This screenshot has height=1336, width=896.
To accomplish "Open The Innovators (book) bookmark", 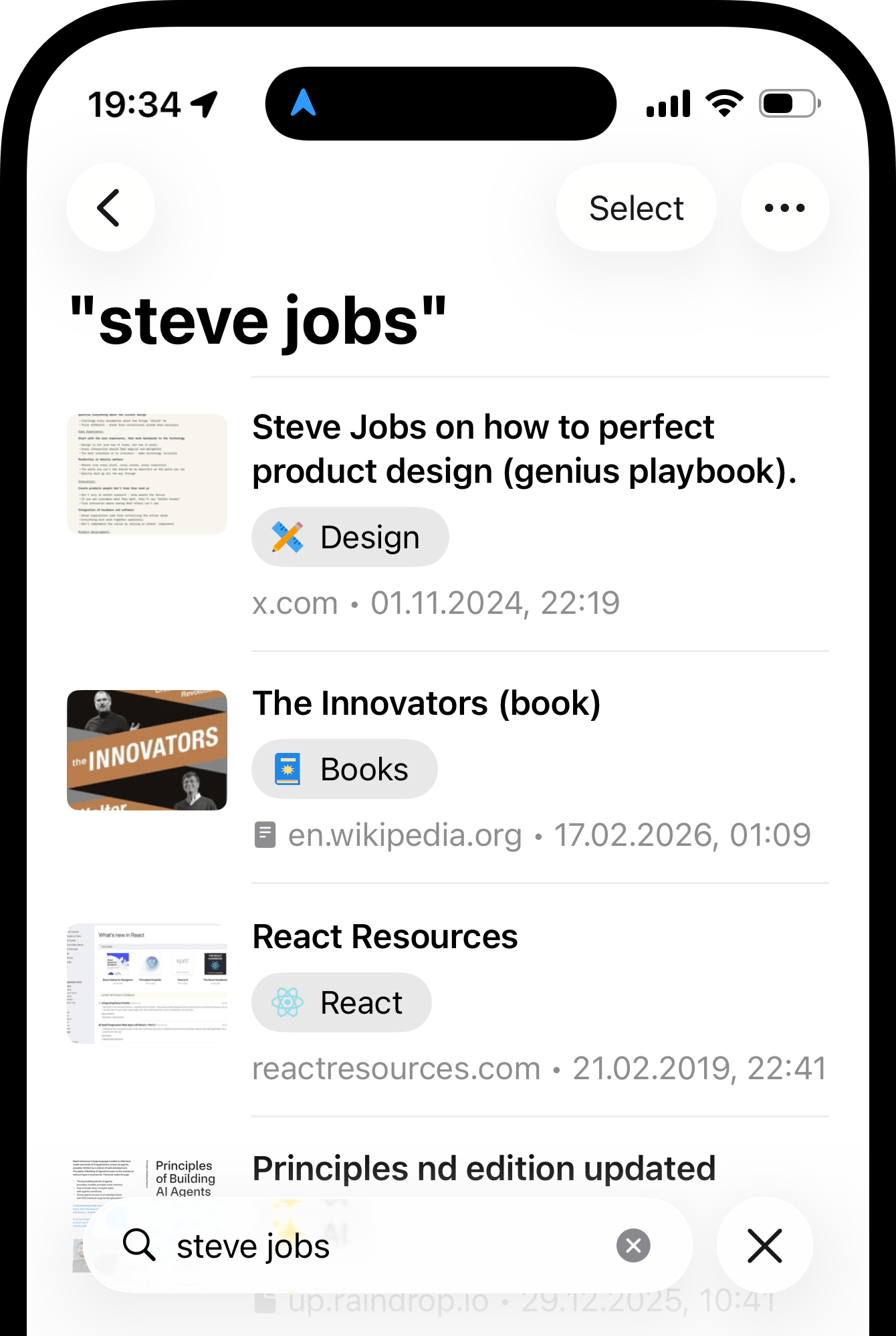I will click(x=426, y=703).
